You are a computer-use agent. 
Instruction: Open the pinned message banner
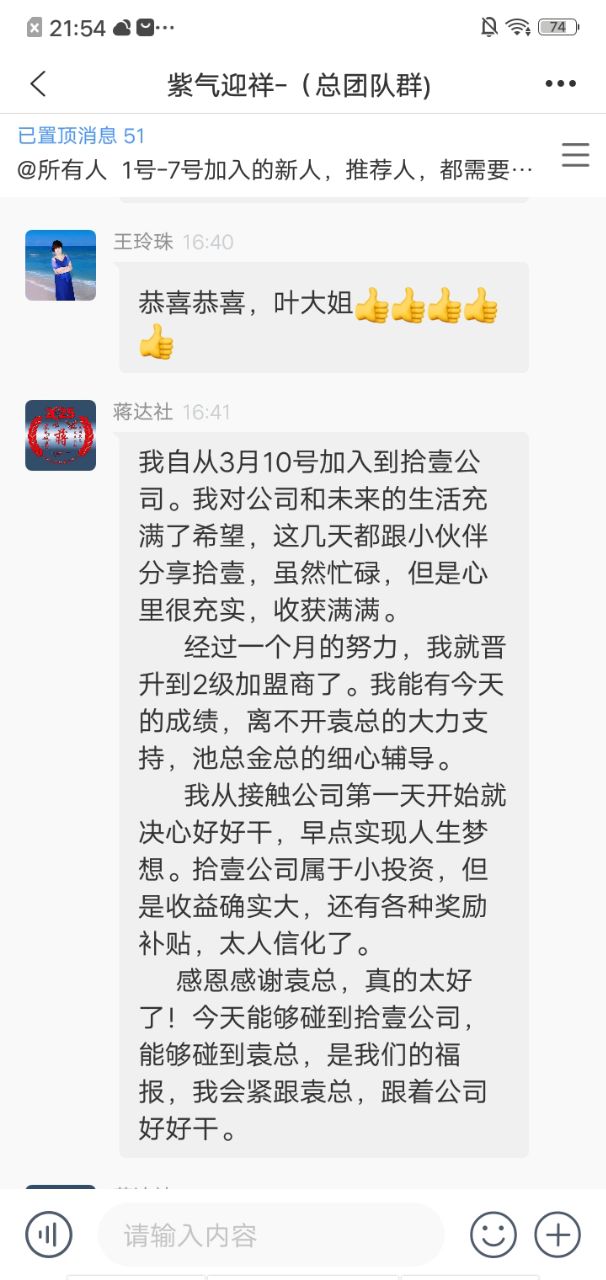click(x=275, y=154)
